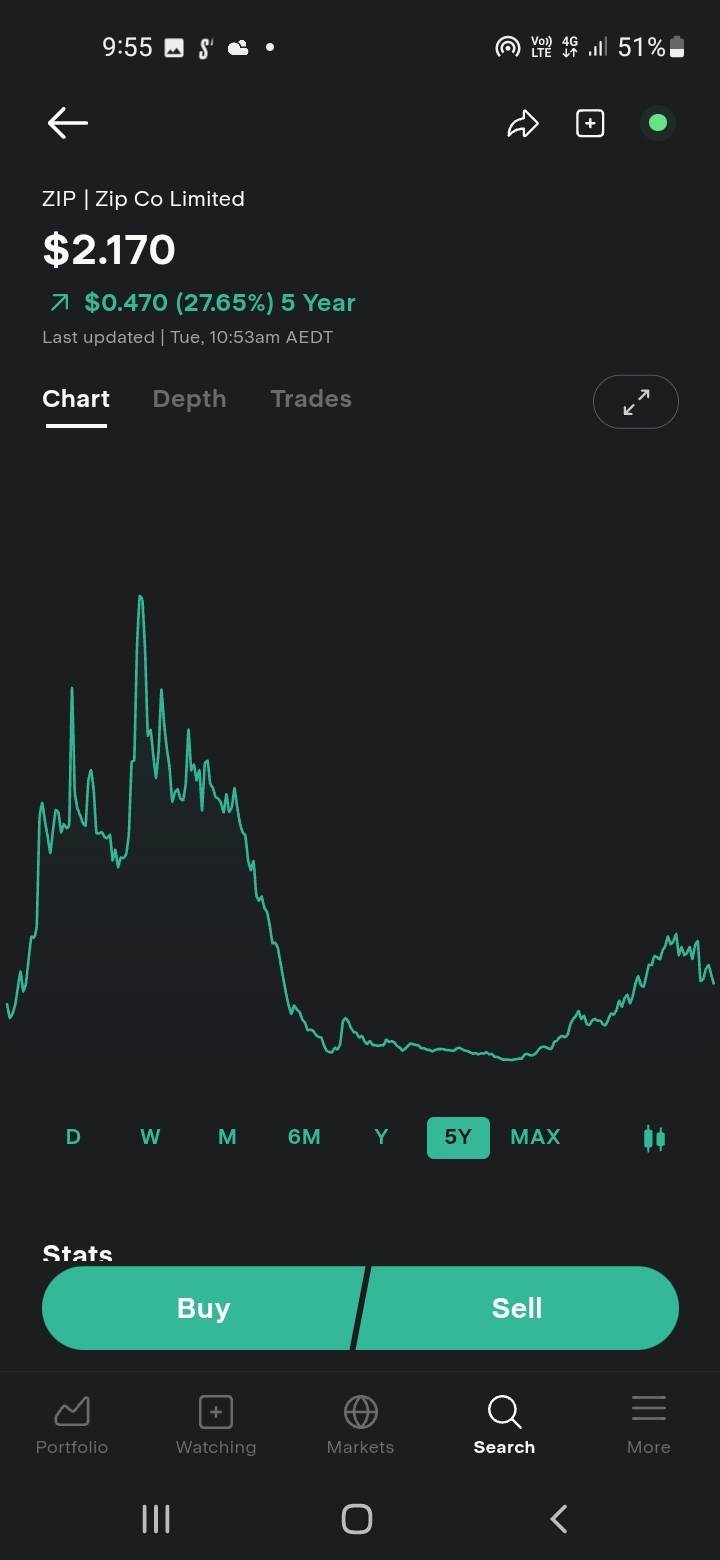The height and width of the screenshot is (1560, 720).
Task: Open the Trades tab
Action: point(311,399)
